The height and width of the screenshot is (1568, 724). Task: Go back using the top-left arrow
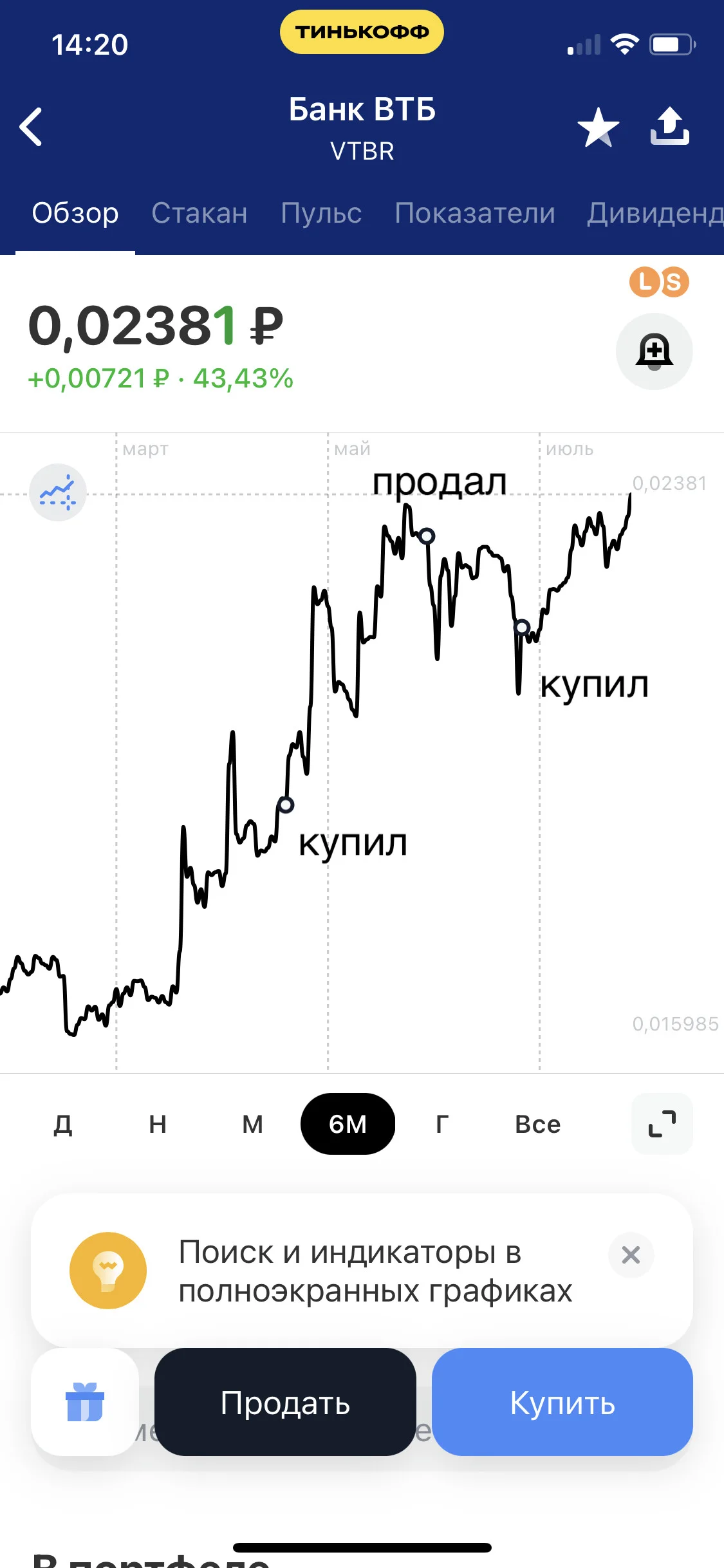(31, 127)
